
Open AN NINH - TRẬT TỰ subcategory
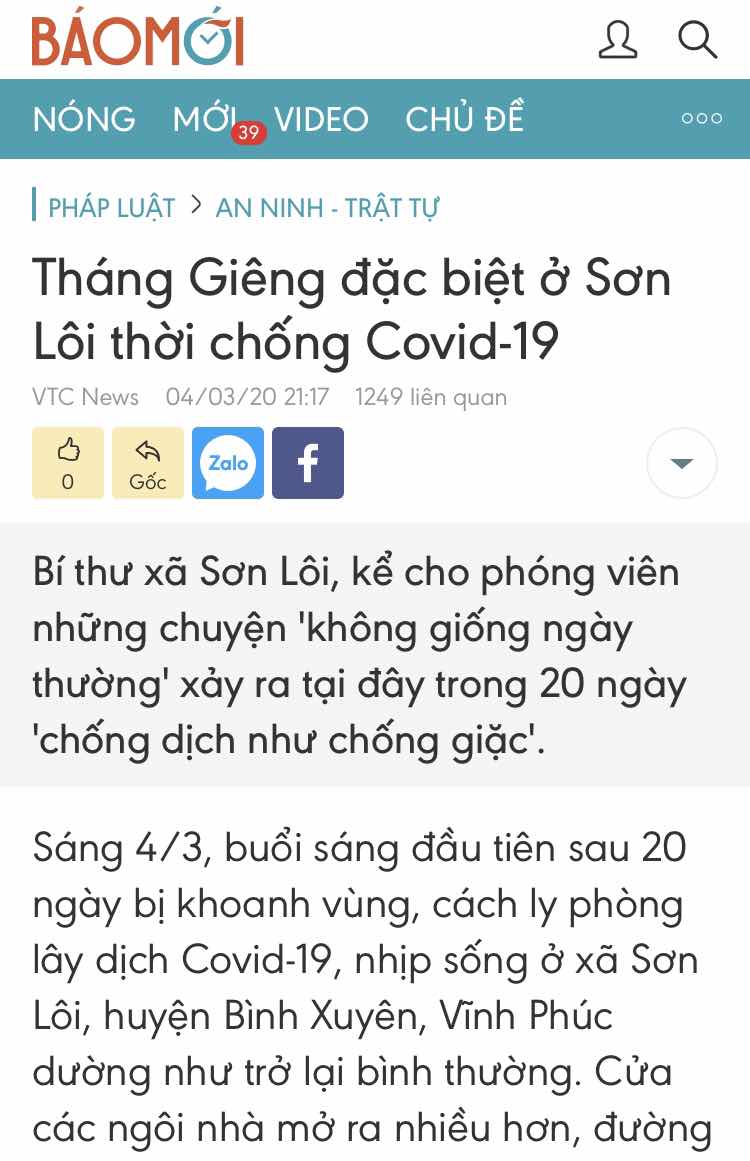(327, 208)
